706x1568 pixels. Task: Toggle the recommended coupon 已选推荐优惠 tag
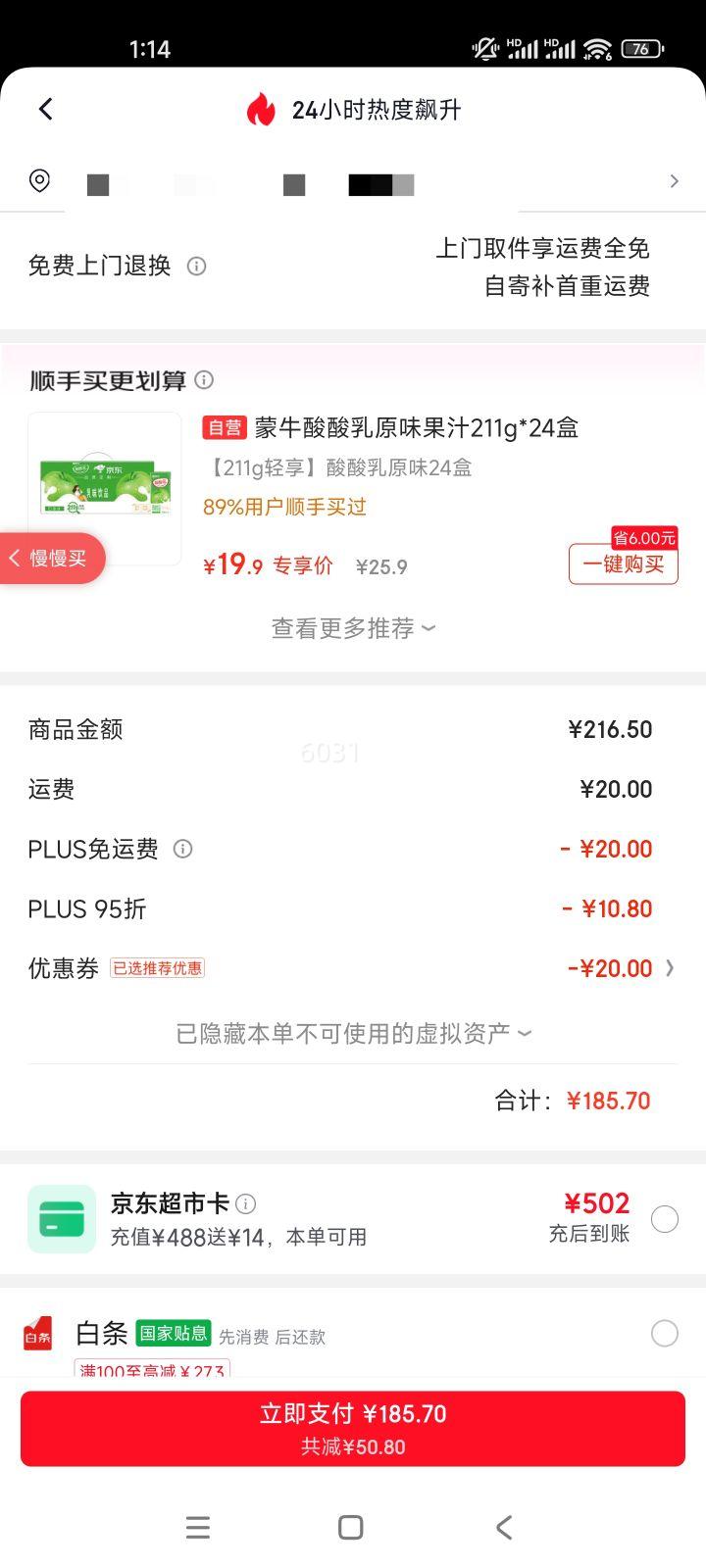pyautogui.click(x=158, y=968)
